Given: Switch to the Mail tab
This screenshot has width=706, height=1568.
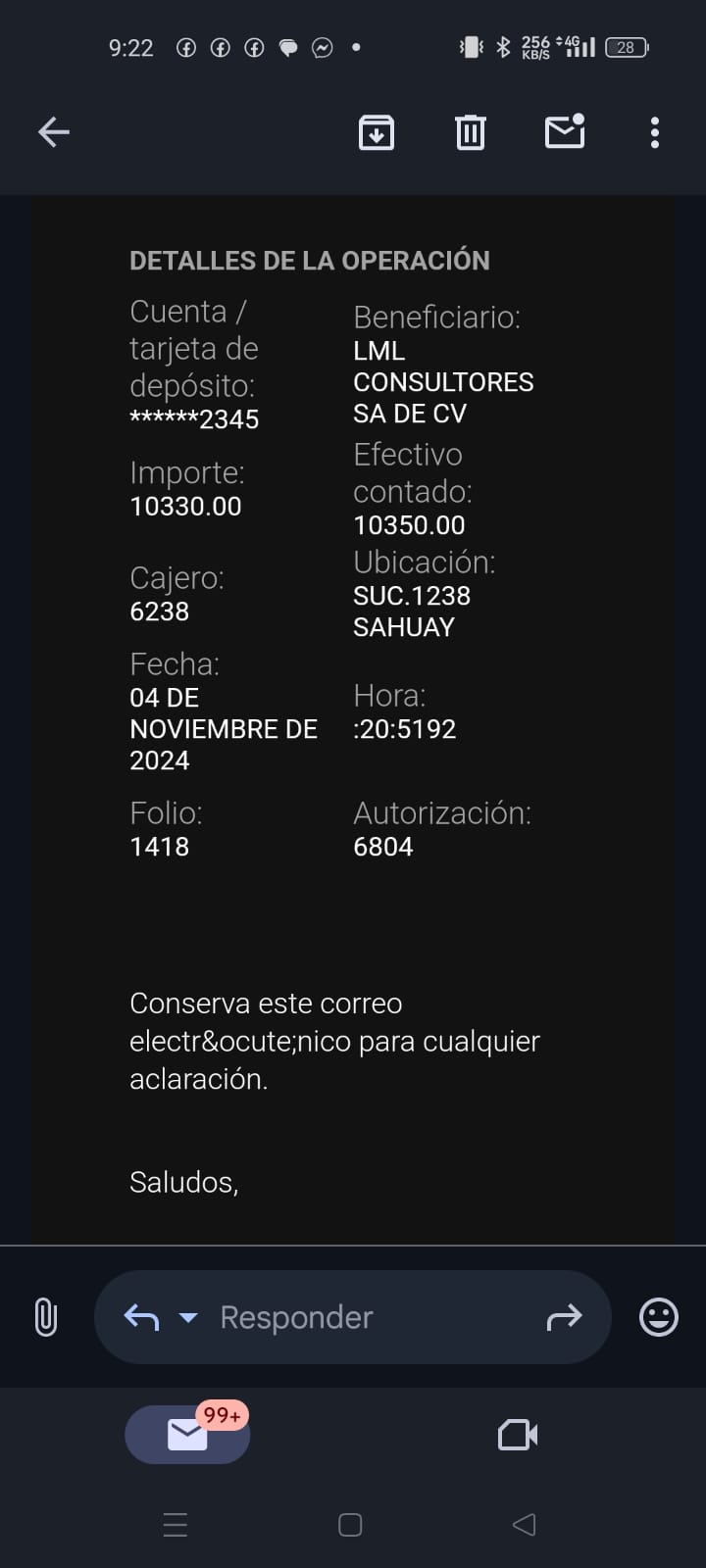Looking at the screenshot, I should [187, 1435].
